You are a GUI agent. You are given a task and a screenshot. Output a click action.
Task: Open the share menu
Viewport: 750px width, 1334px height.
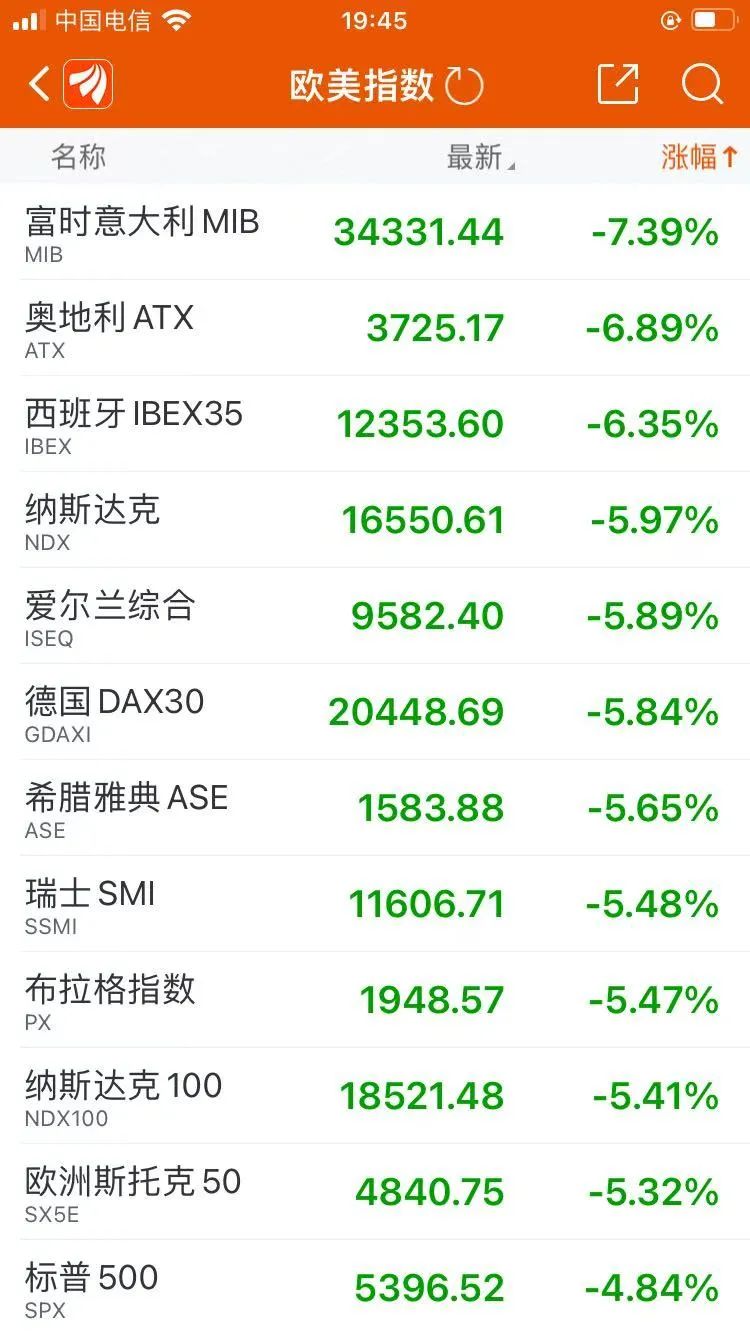tap(618, 84)
